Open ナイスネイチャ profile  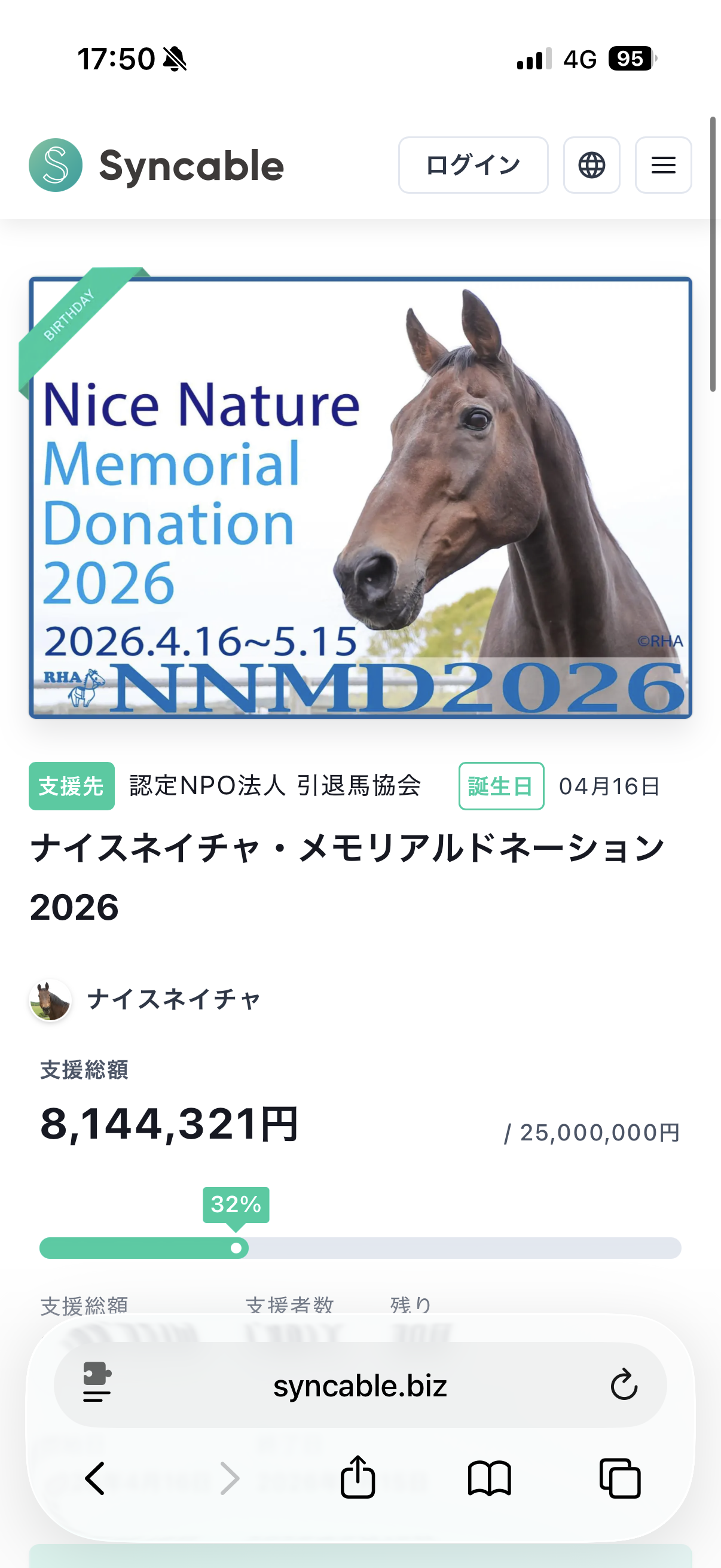[x=173, y=999]
